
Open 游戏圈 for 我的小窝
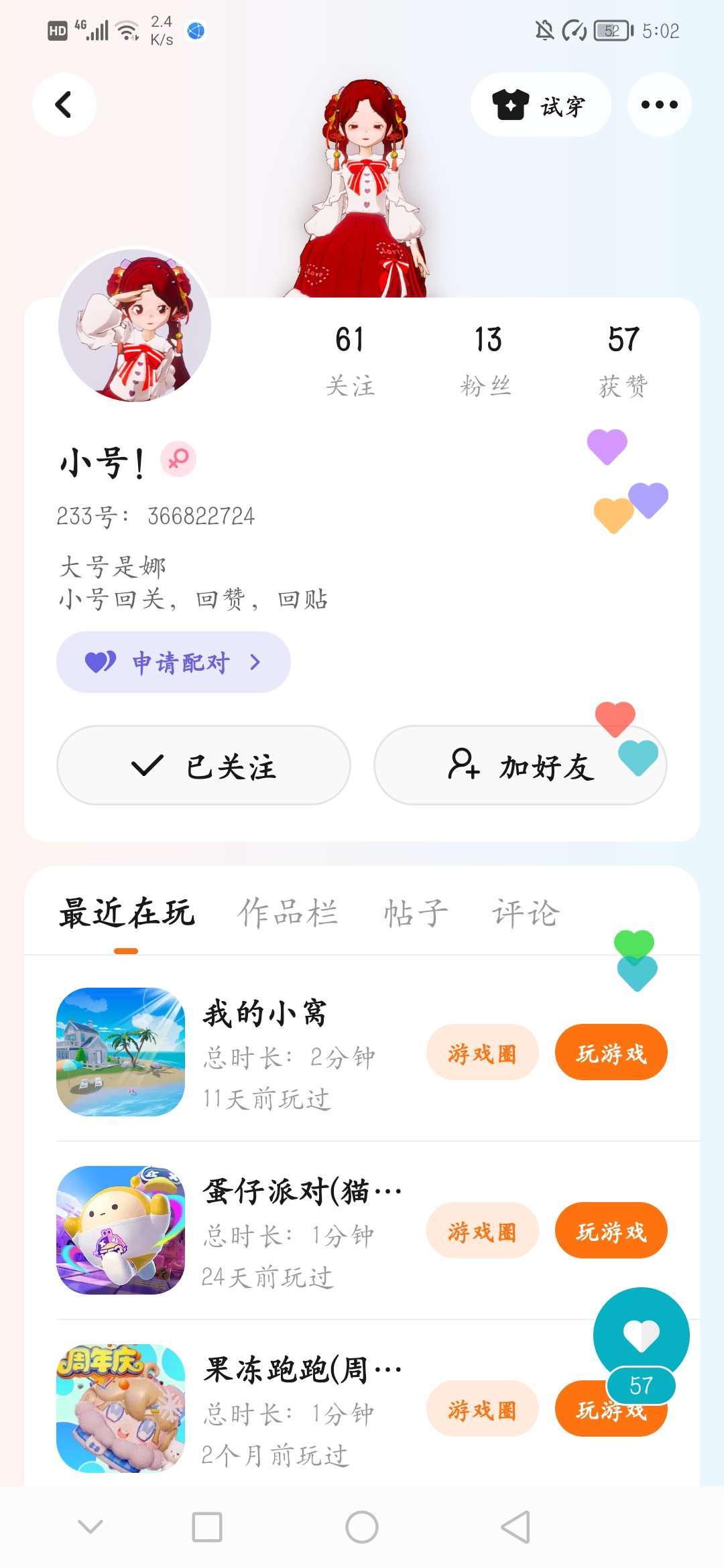click(x=482, y=1053)
